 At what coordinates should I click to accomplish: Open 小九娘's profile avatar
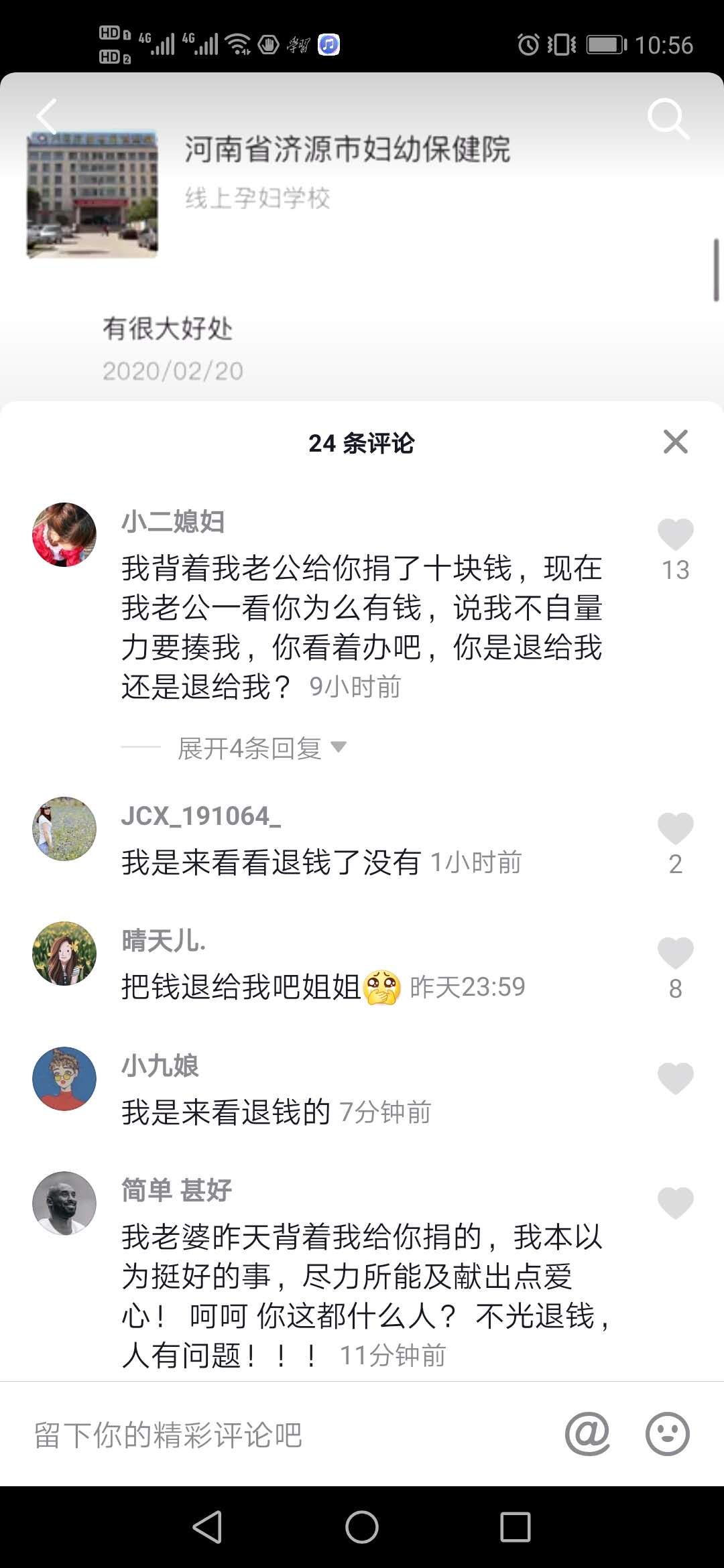tap(64, 1079)
